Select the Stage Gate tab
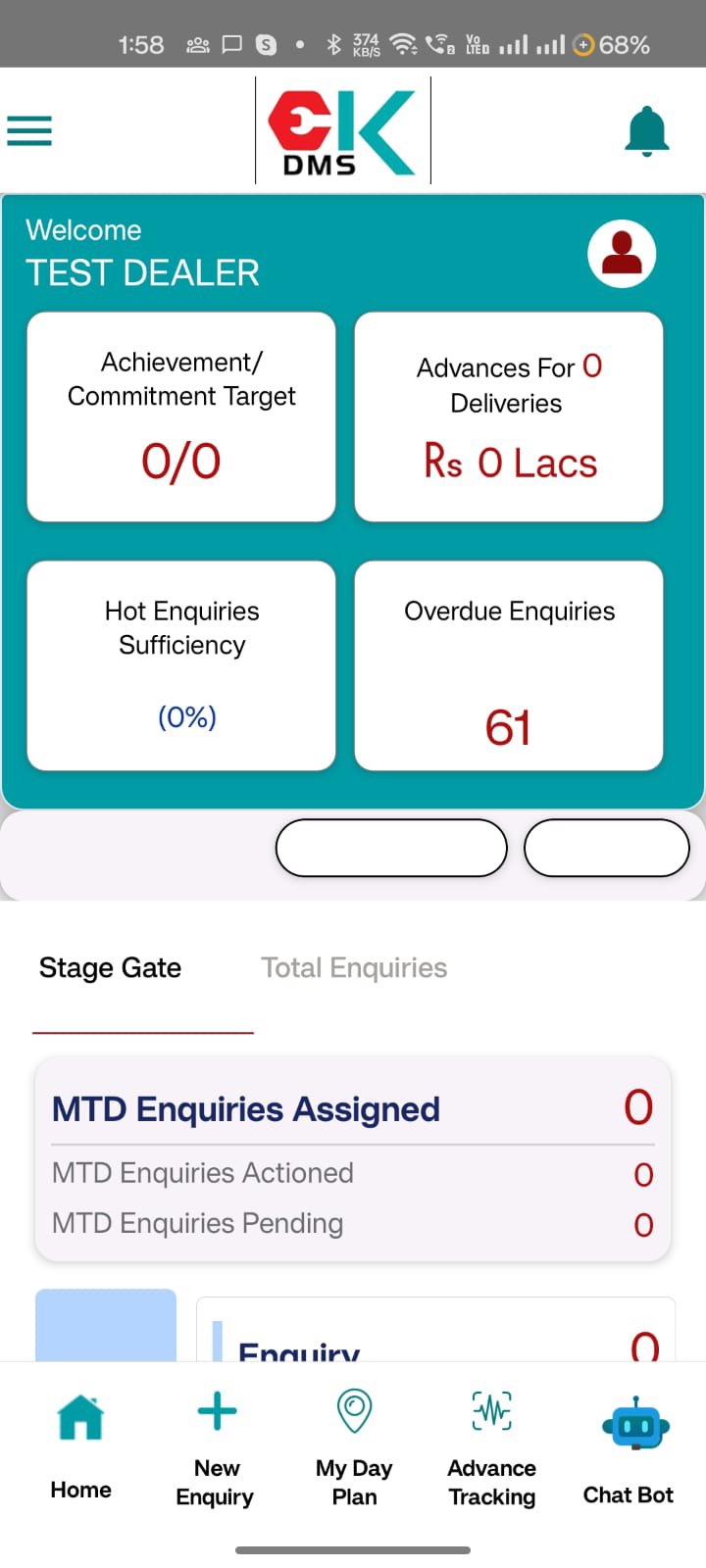 110,968
